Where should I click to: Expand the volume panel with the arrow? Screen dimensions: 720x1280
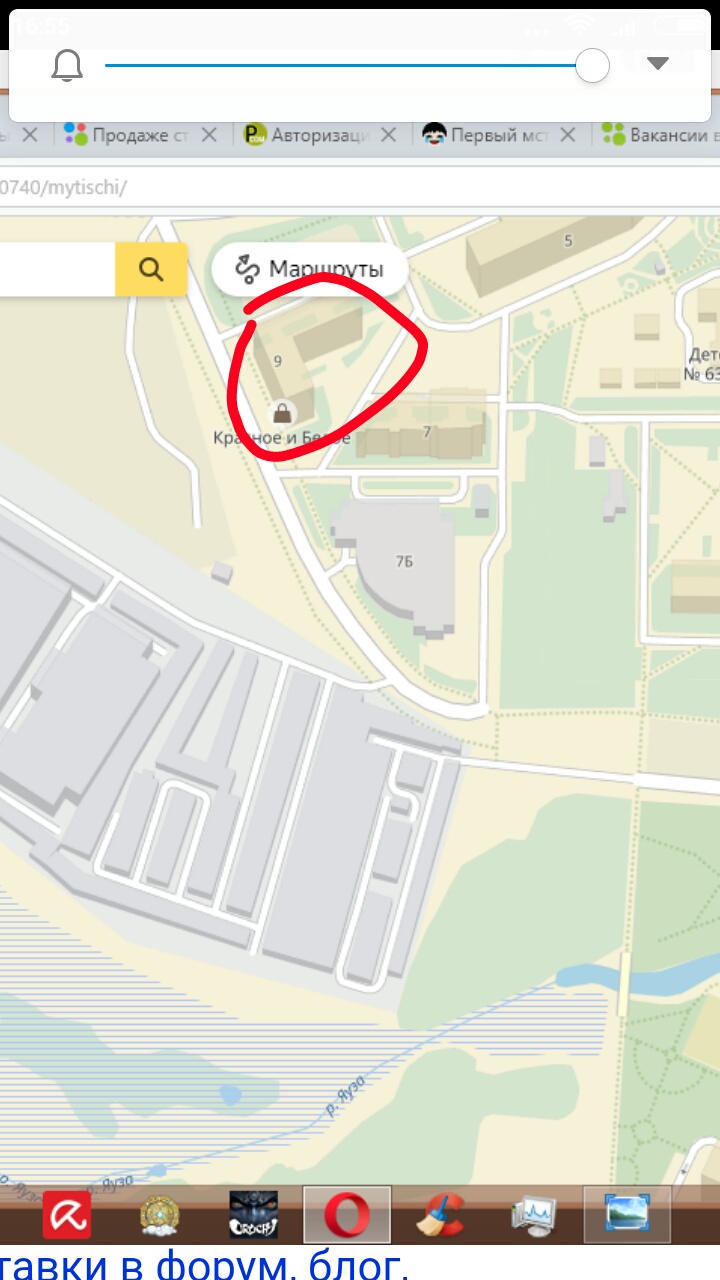(x=657, y=64)
